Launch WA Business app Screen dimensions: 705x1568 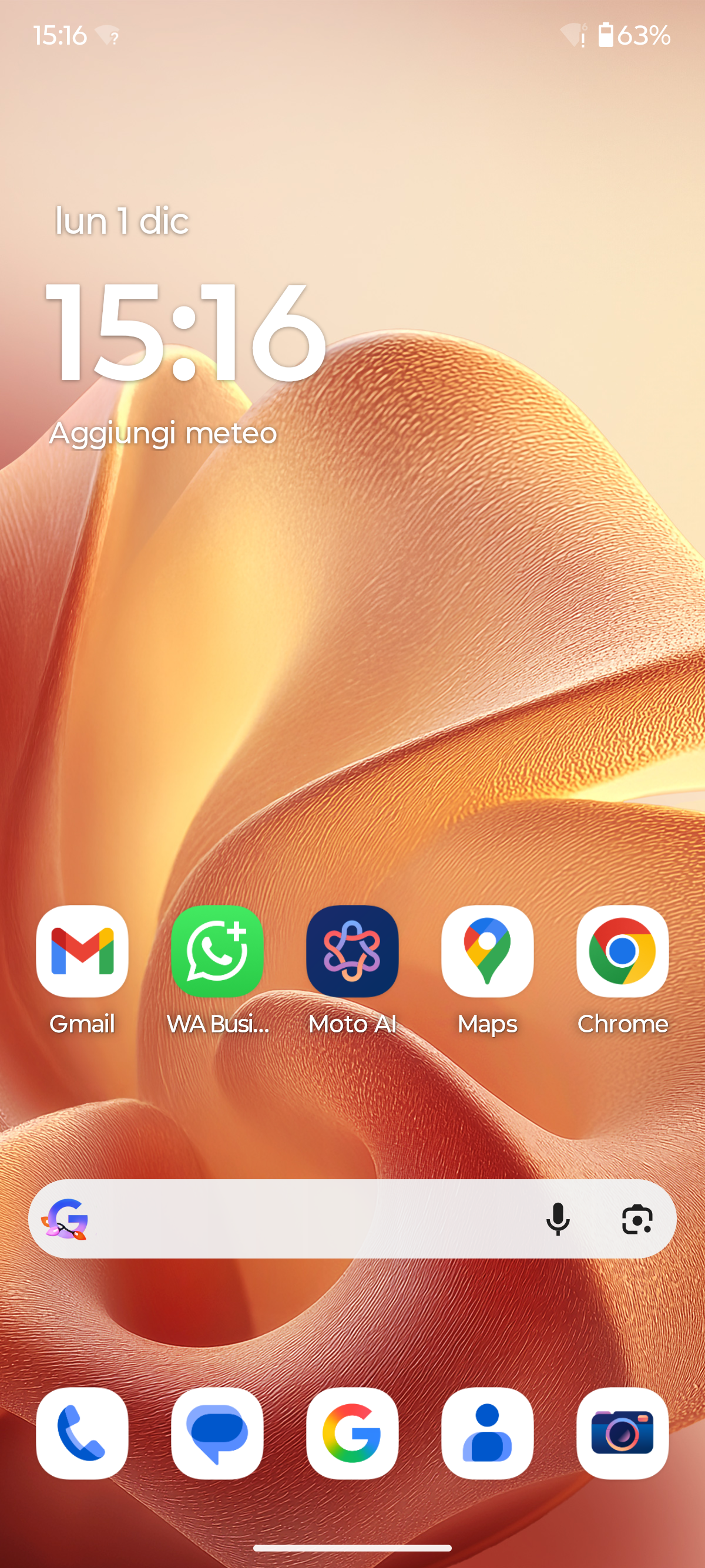tap(217, 951)
